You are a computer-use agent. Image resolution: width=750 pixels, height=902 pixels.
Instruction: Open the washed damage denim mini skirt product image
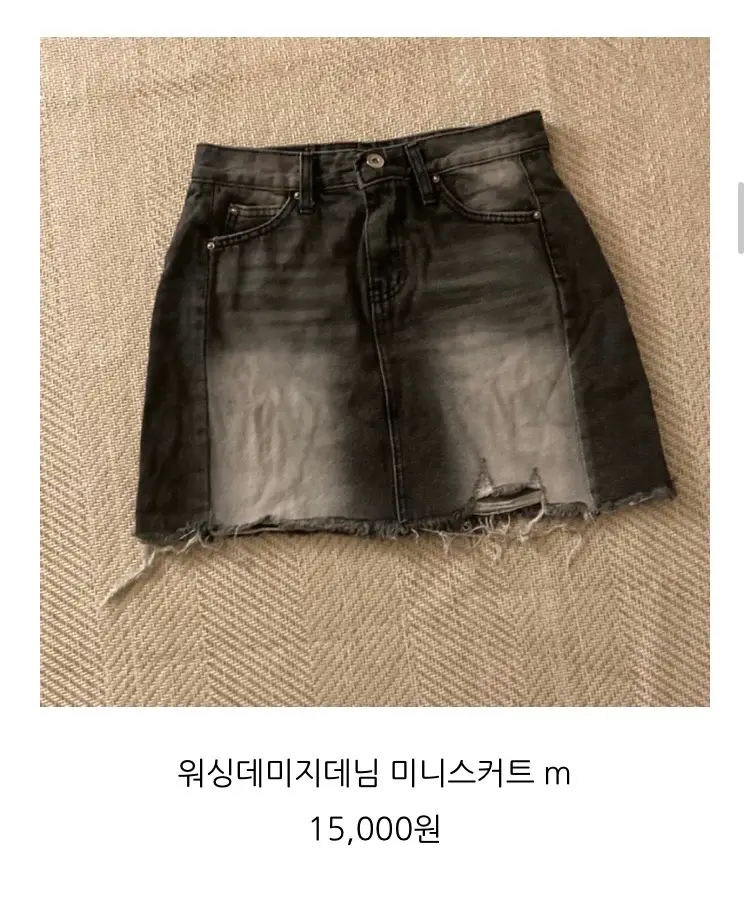point(375,372)
